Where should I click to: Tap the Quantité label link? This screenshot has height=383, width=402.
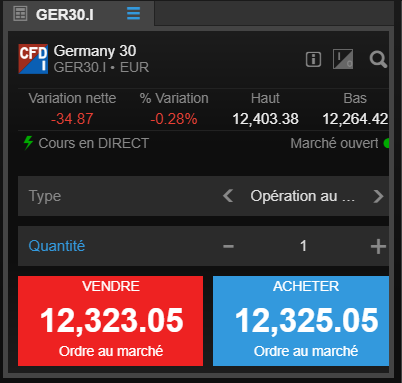(x=57, y=246)
